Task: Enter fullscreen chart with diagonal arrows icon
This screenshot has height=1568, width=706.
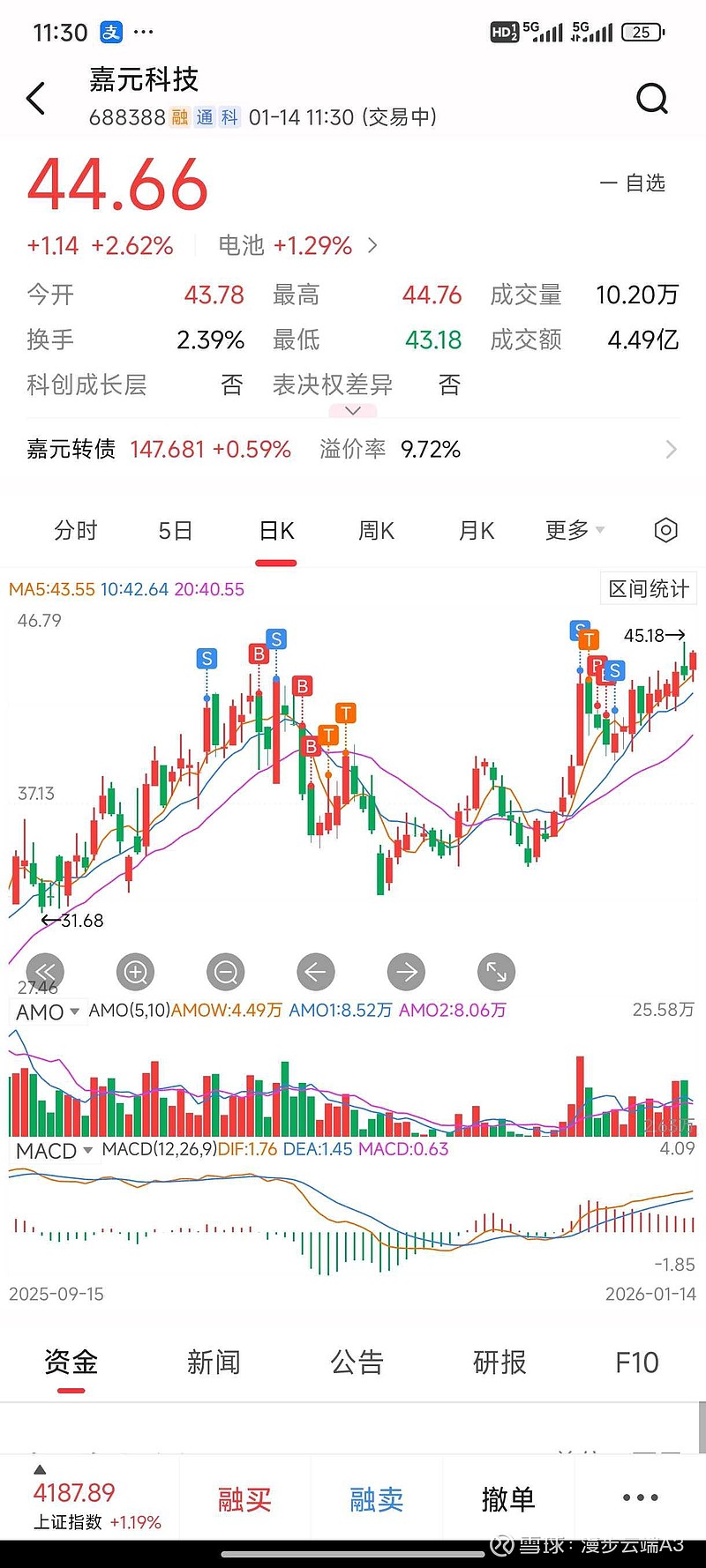Action: pyautogui.click(x=495, y=971)
